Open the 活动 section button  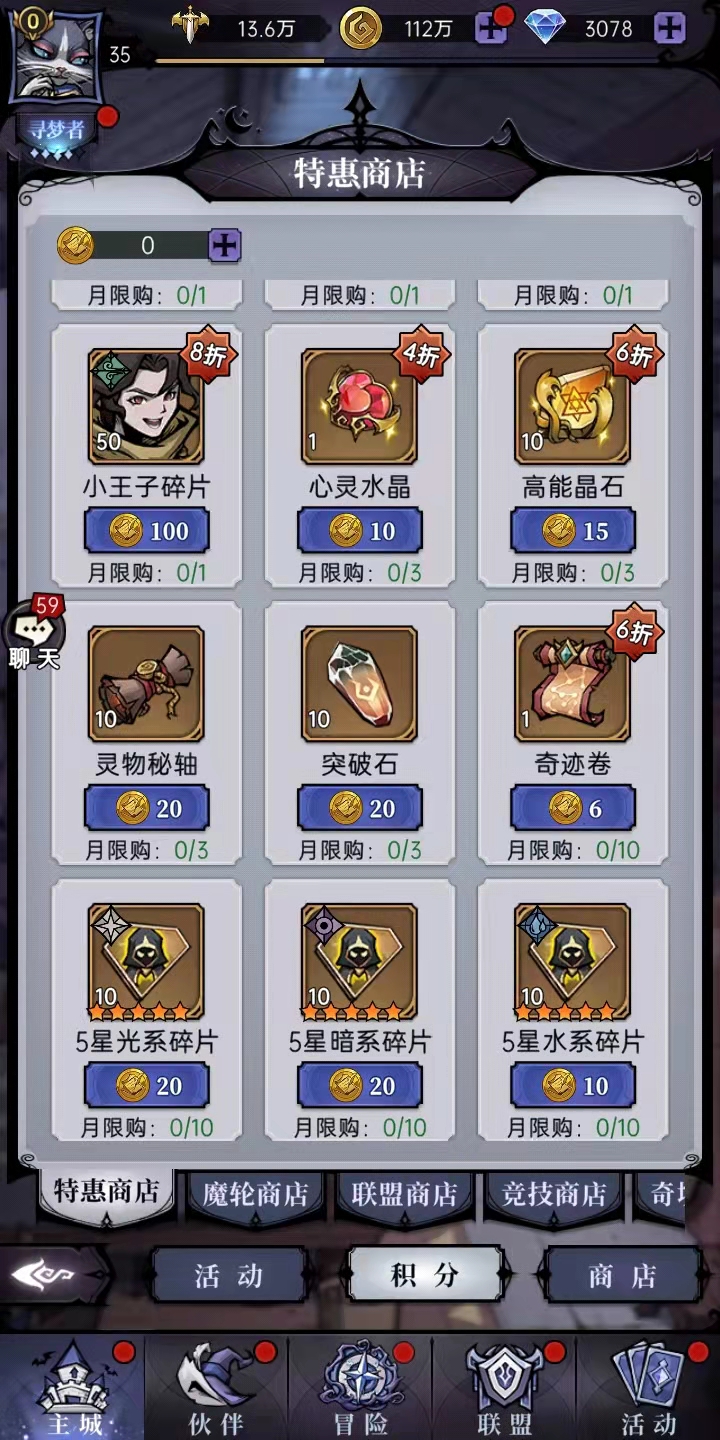[228, 1276]
